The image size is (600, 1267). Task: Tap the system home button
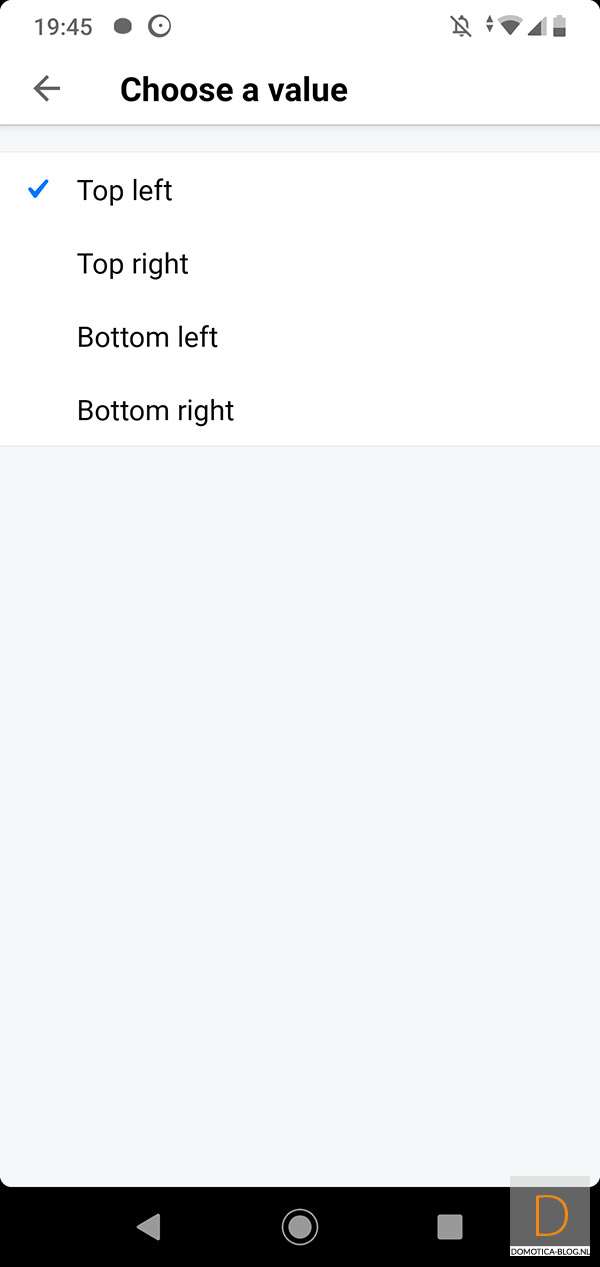coord(300,1226)
